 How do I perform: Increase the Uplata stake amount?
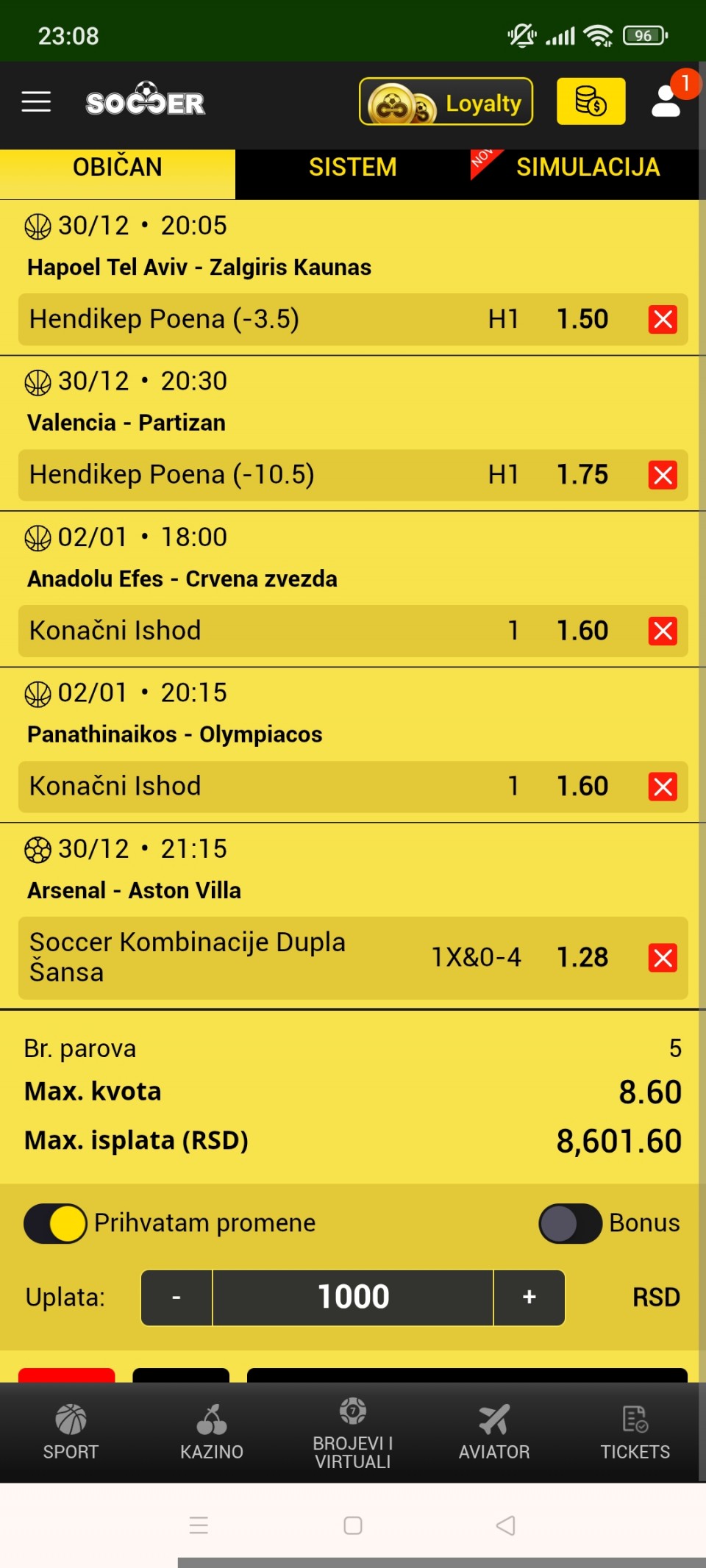tap(529, 1297)
